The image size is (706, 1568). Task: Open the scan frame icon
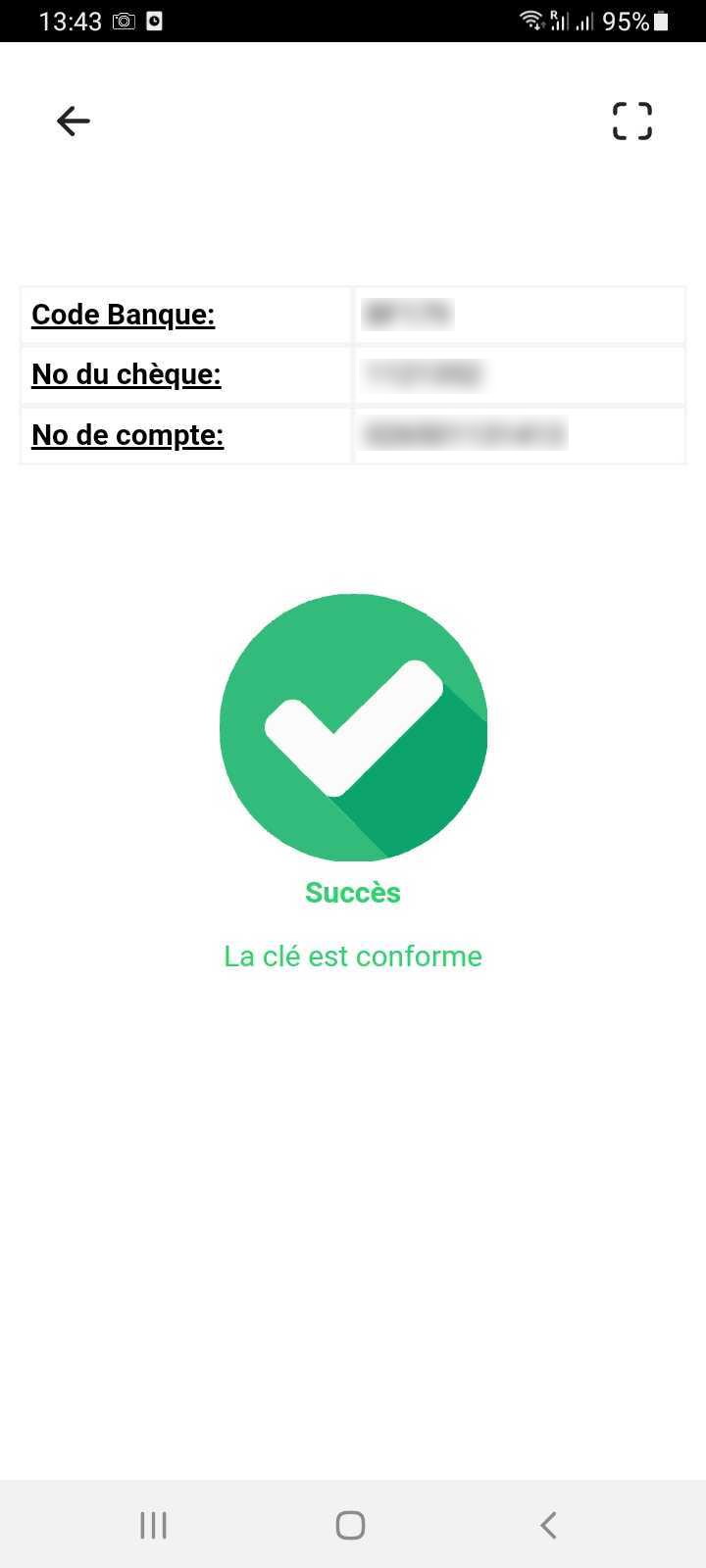pyautogui.click(x=631, y=122)
